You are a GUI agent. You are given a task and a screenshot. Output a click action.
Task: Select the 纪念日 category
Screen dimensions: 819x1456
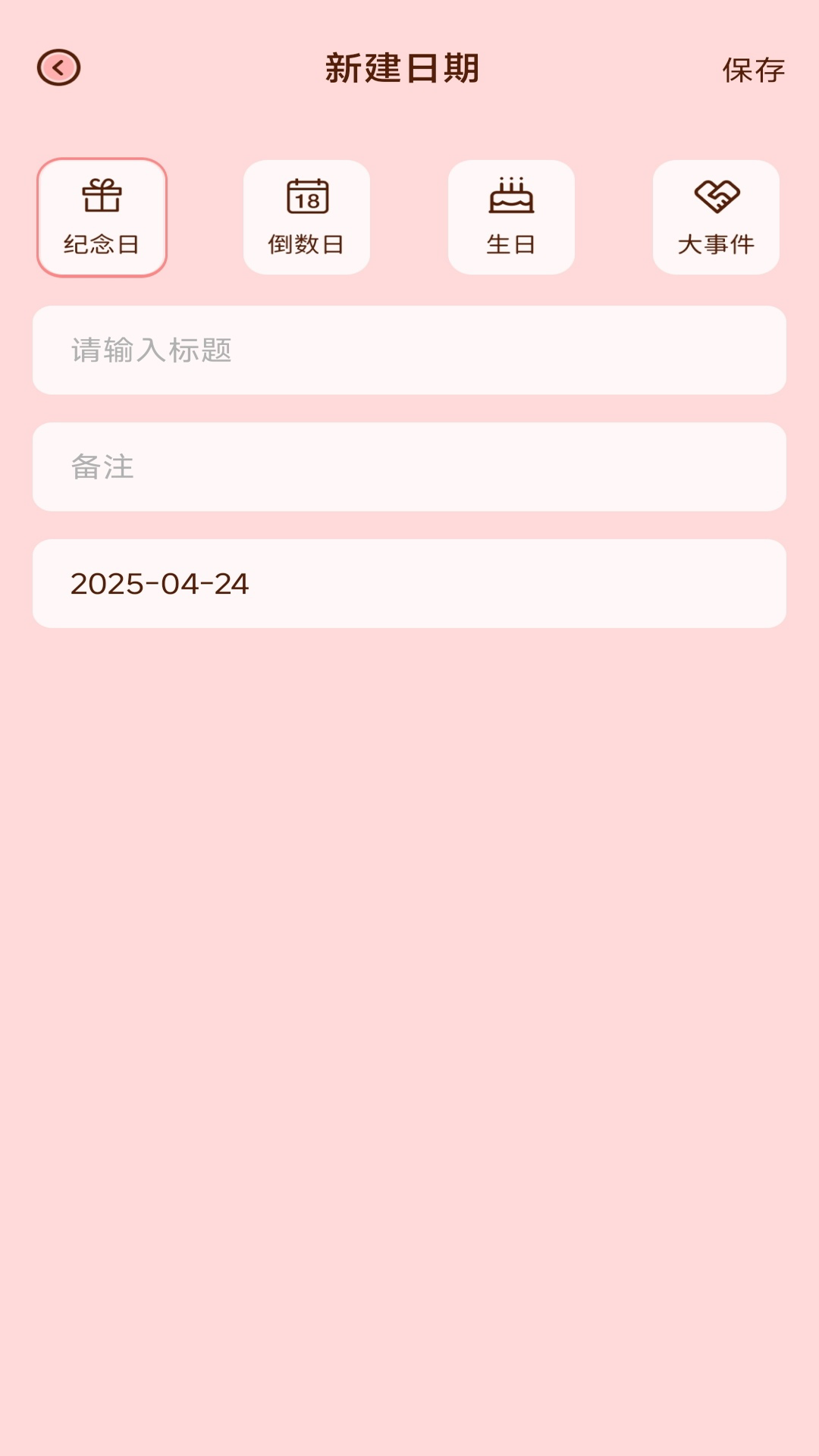pos(102,218)
